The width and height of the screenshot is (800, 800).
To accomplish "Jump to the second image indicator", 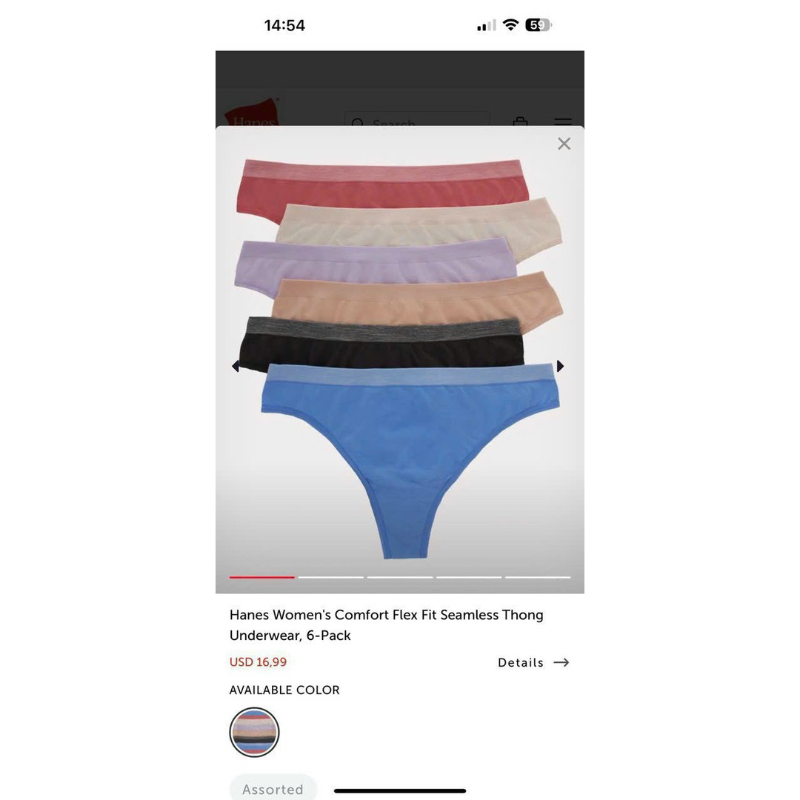I will coord(331,577).
